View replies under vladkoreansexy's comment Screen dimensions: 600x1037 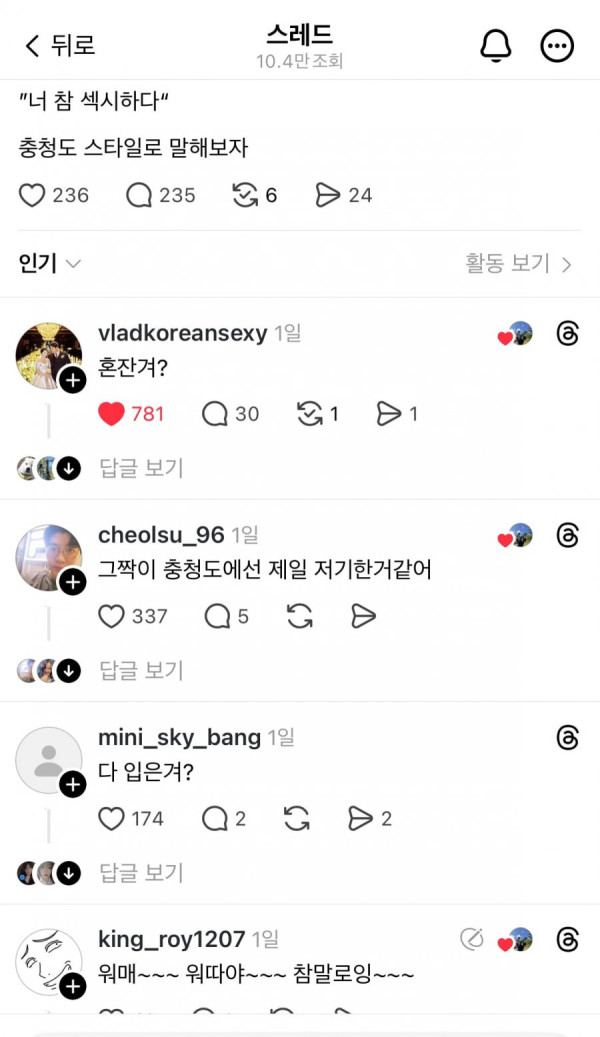coord(141,467)
